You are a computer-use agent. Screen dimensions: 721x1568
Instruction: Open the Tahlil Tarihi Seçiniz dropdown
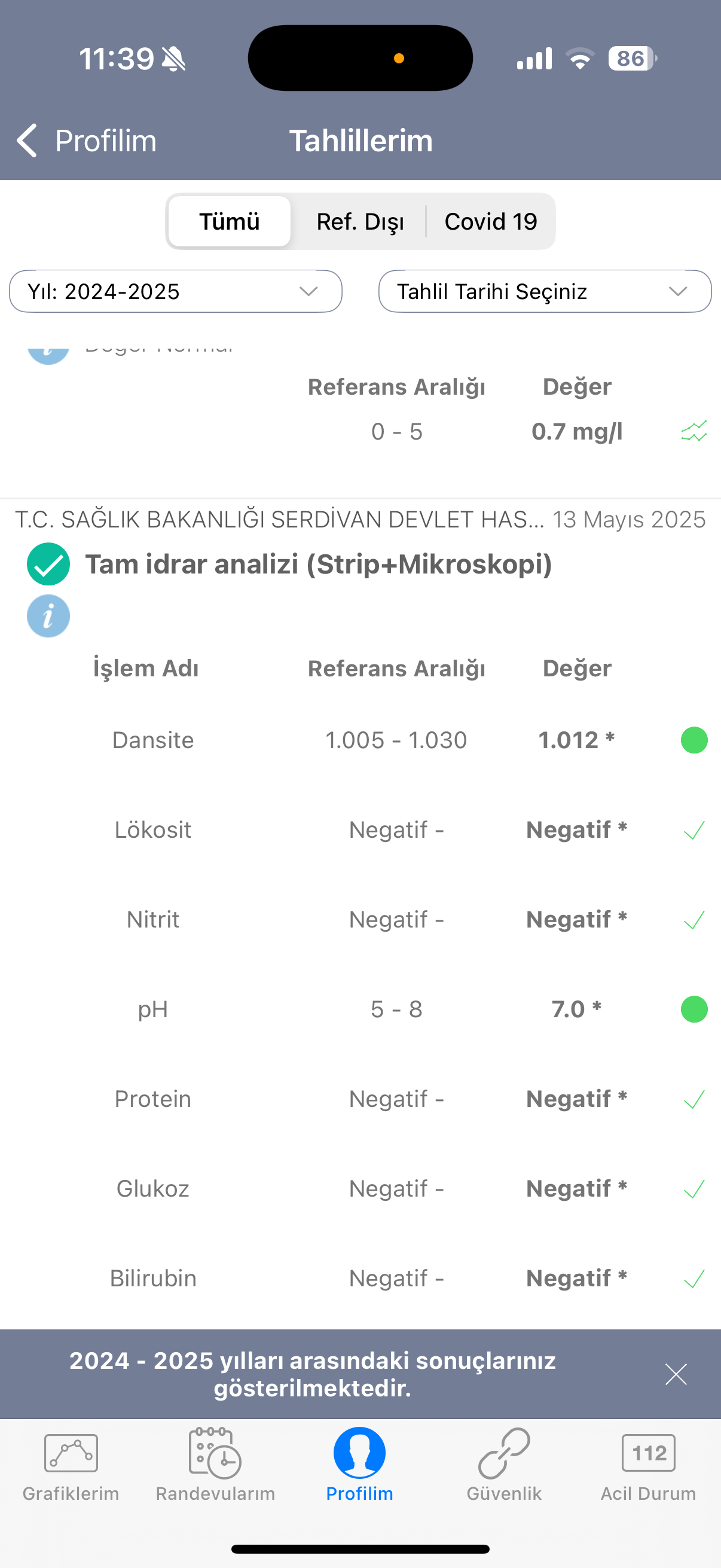click(x=545, y=292)
